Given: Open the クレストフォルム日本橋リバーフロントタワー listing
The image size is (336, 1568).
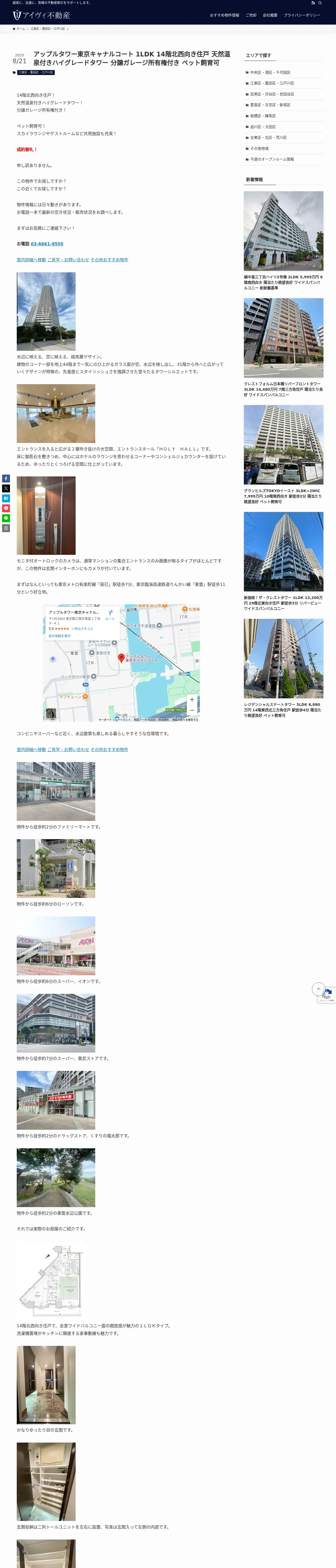Looking at the screenshot, I should tap(284, 390).
